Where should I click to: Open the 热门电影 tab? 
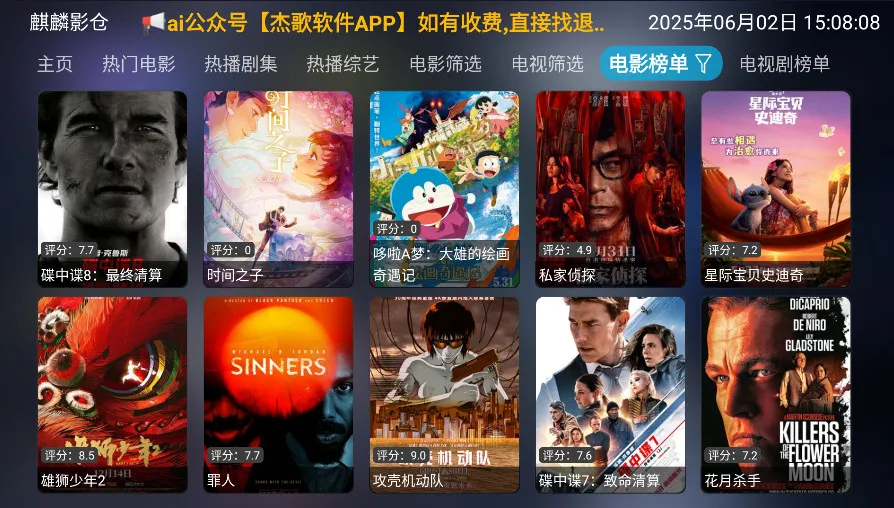click(138, 64)
